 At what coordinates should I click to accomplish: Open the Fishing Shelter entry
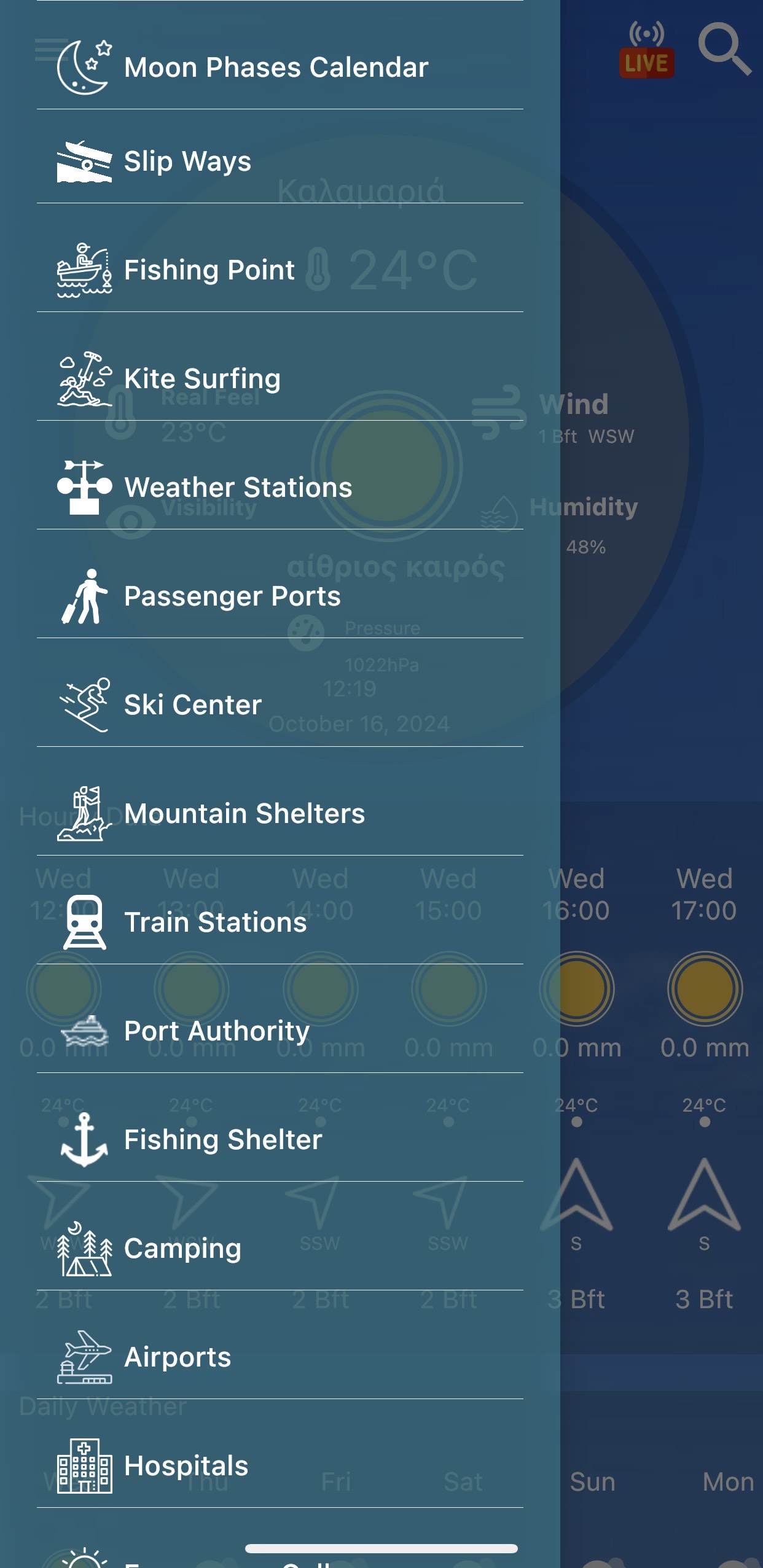(x=223, y=1140)
